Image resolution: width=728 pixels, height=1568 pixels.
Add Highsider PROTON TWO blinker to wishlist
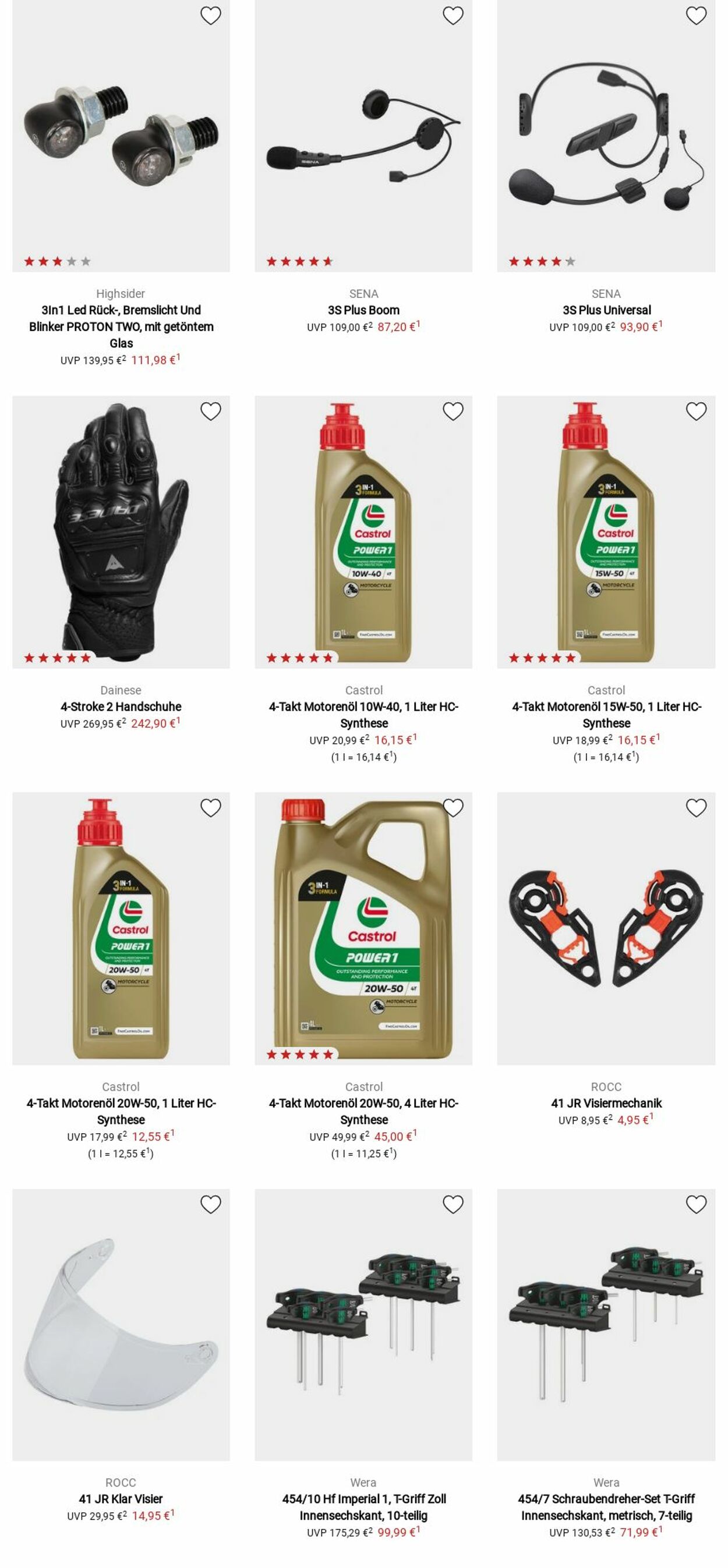pyautogui.click(x=210, y=15)
